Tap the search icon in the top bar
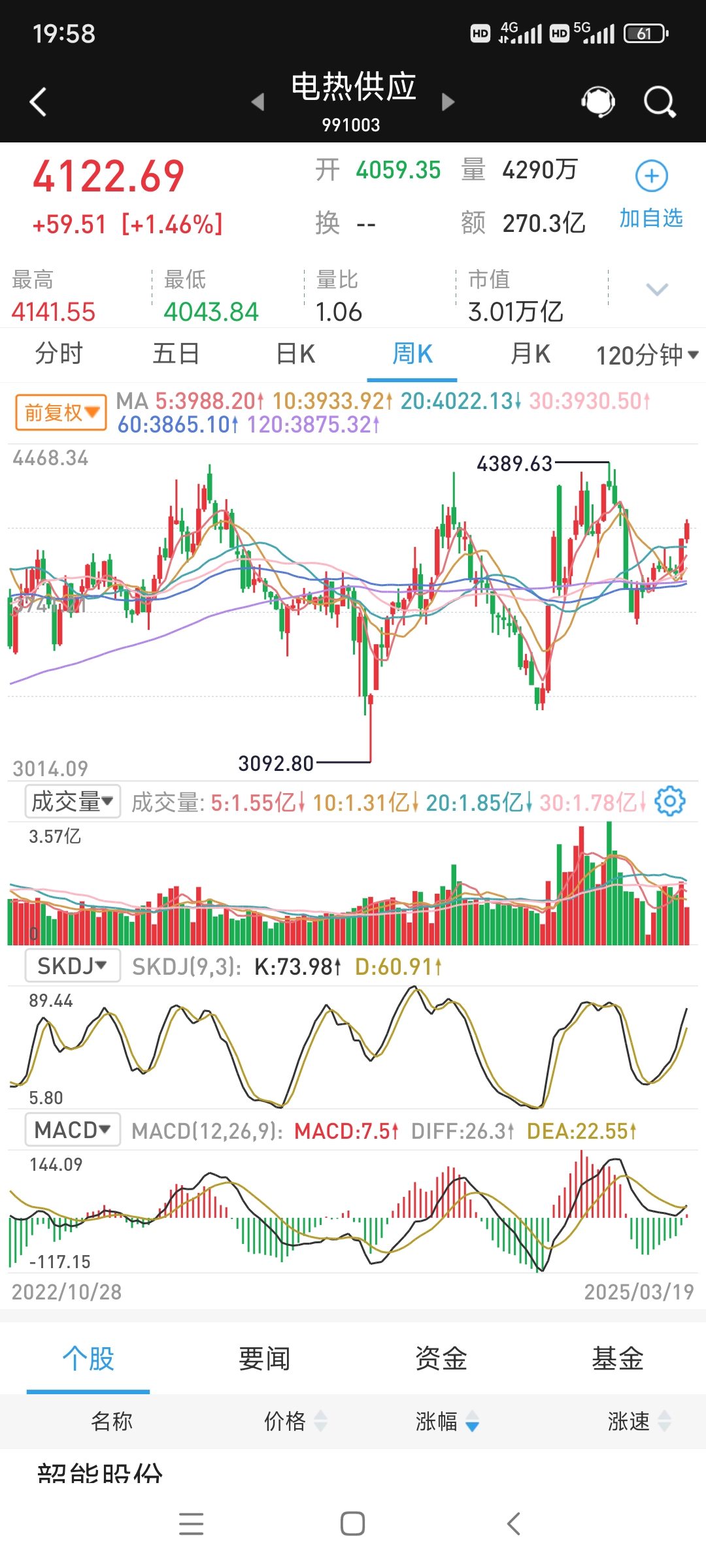This screenshot has height=1568, width=706. click(659, 101)
